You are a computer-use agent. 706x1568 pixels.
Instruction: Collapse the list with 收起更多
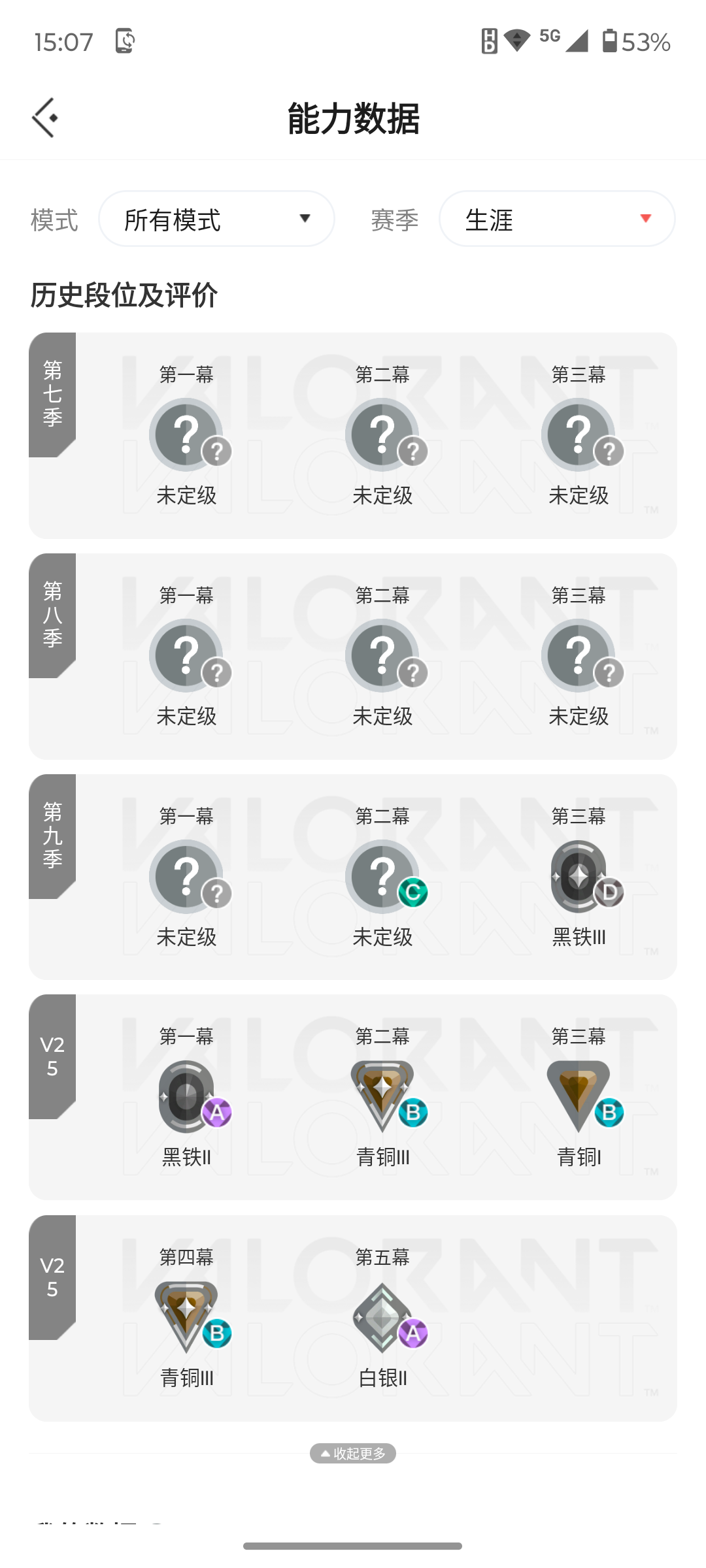(353, 1453)
